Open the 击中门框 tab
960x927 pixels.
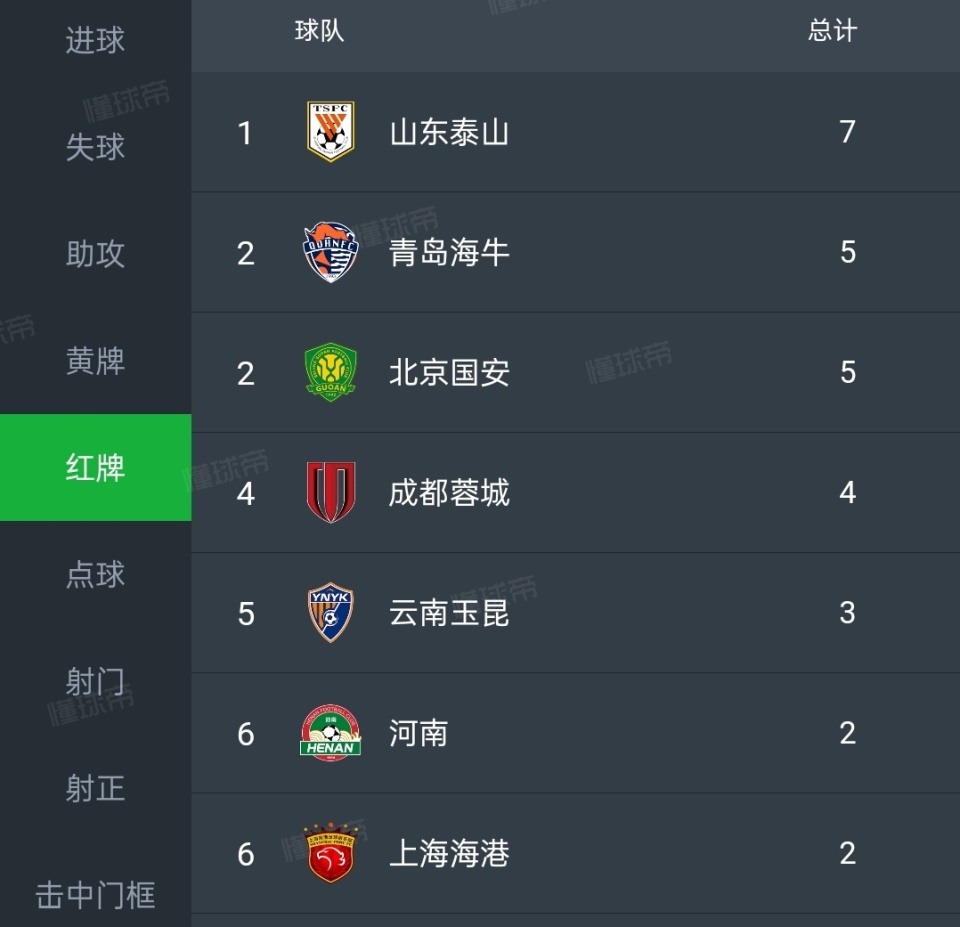[x=95, y=895]
